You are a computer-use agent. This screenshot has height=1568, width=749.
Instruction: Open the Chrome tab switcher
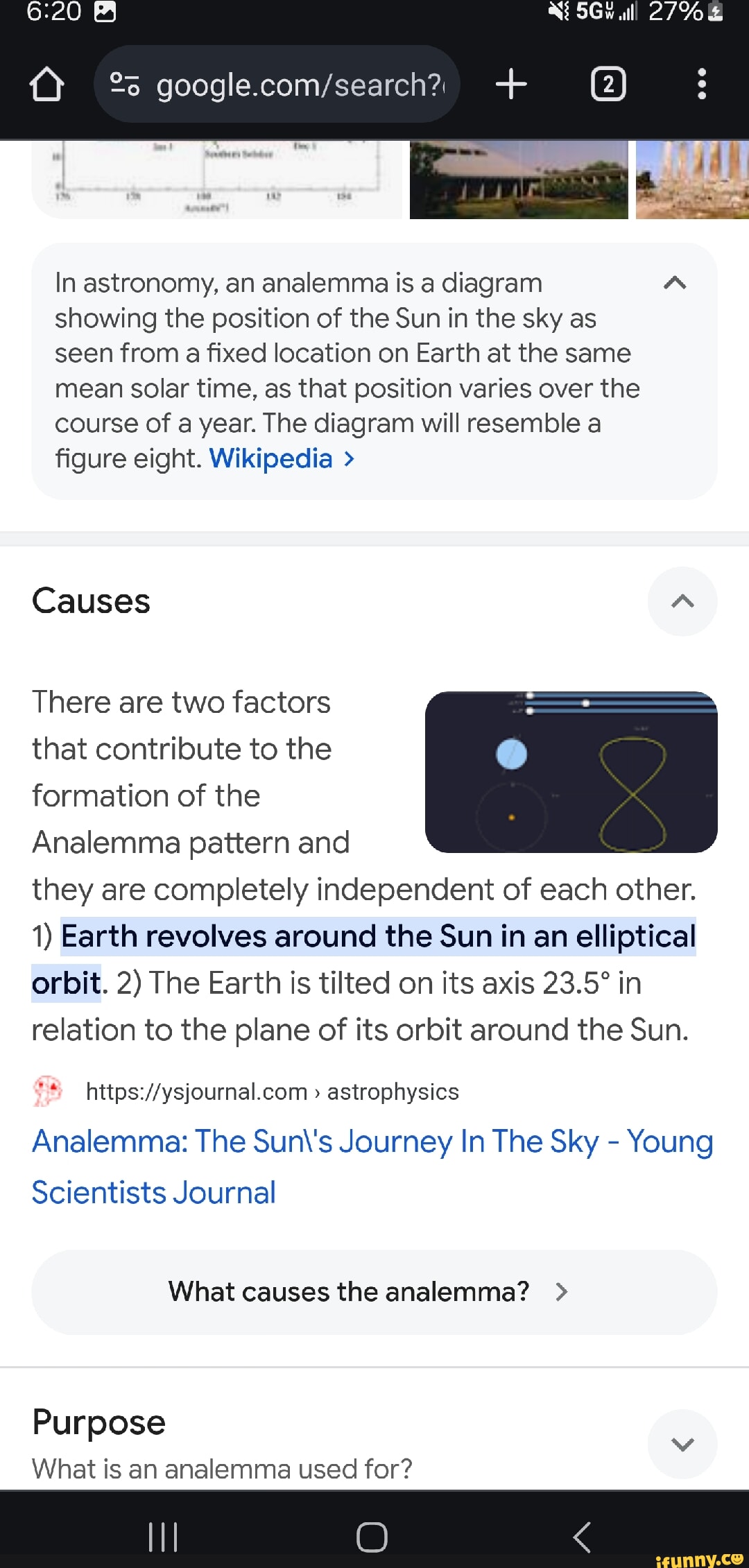pos(608,85)
